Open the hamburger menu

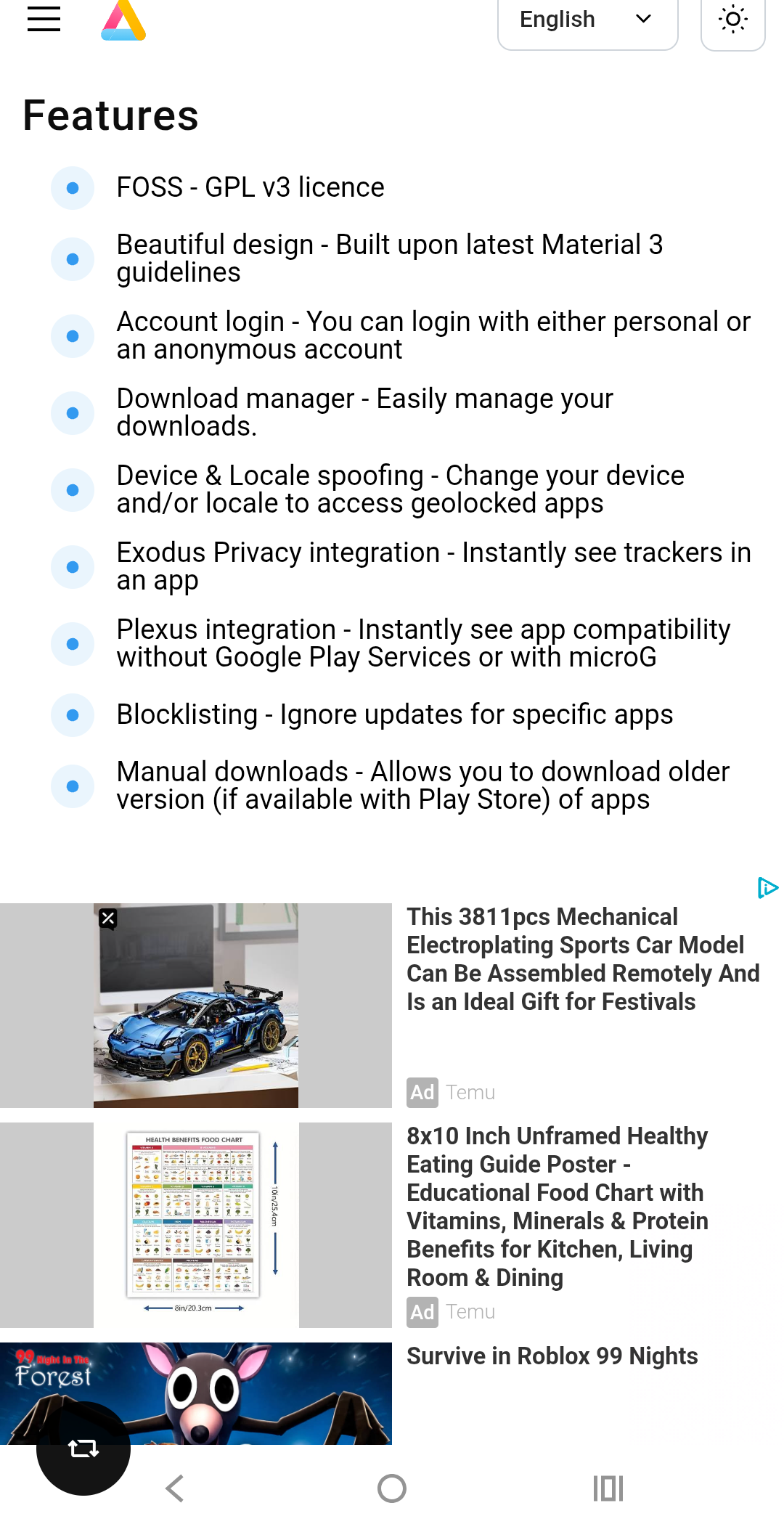(x=44, y=20)
